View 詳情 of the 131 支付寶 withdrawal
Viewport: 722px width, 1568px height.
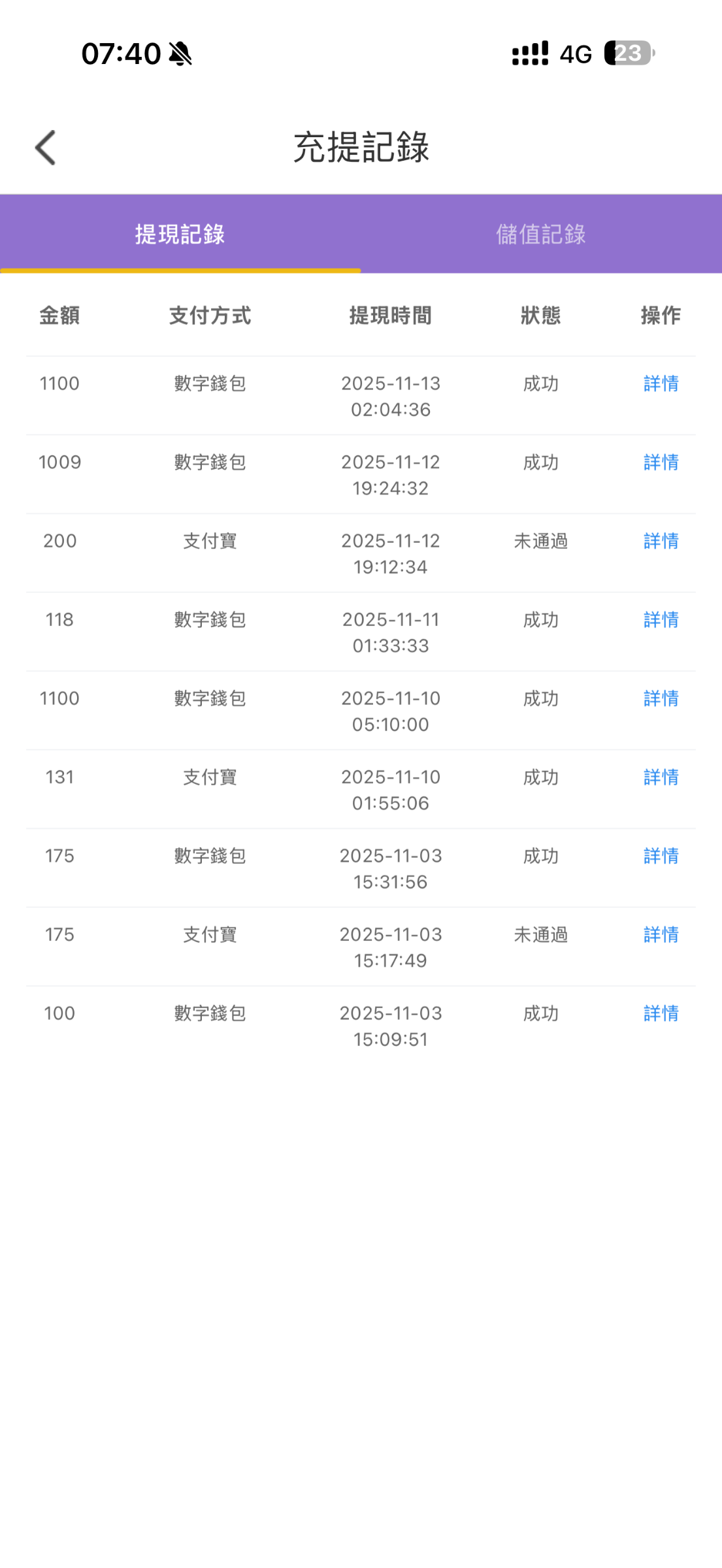(661, 777)
